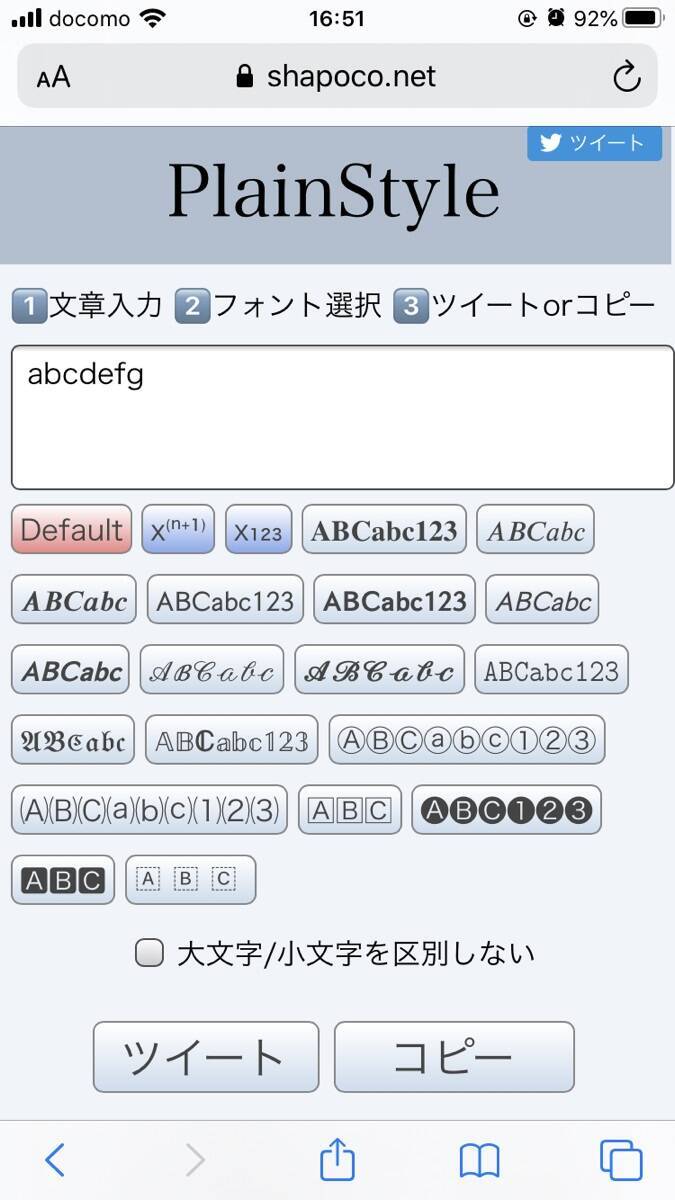Apply the black filled circle ABC123 style
The width and height of the screenshot is (675, 1200).
click(506, 810)
